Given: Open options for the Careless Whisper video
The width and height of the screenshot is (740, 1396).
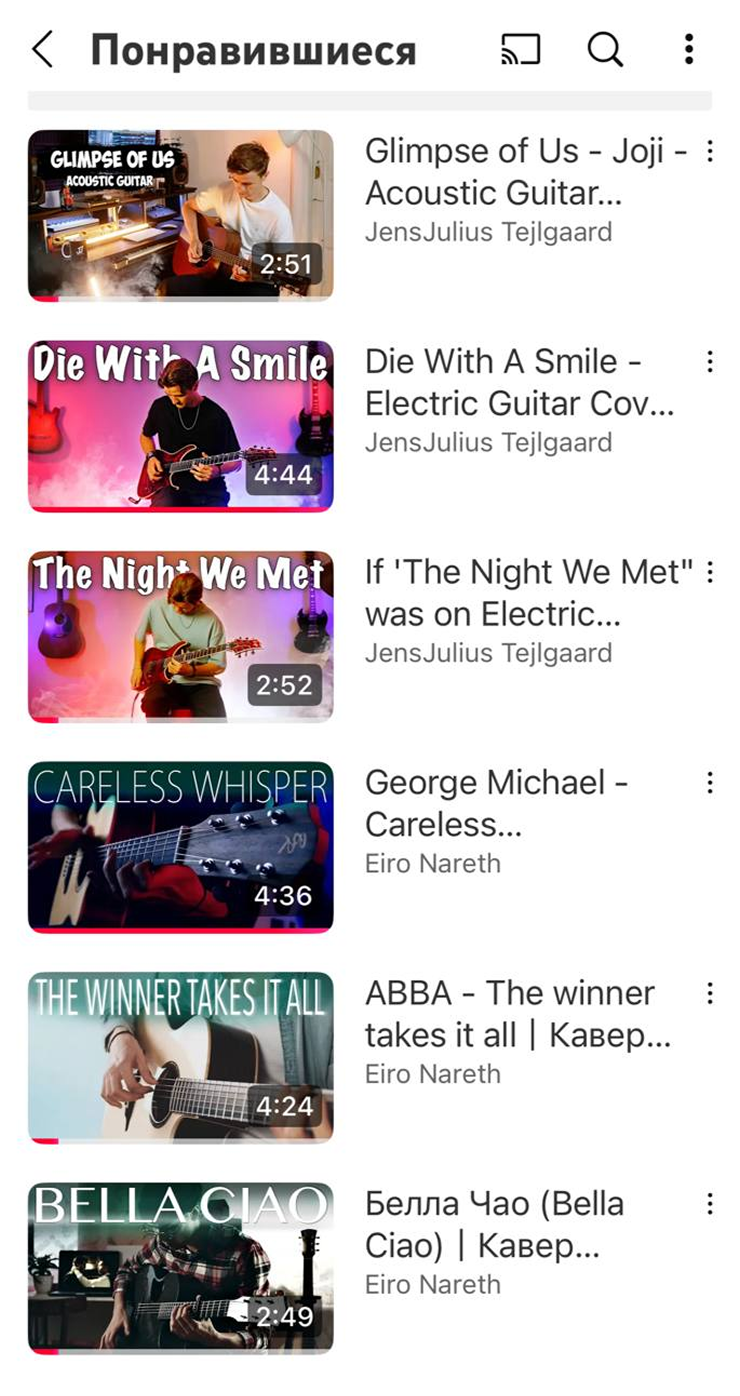Looking at the screenshot, I should pos(709,783).
